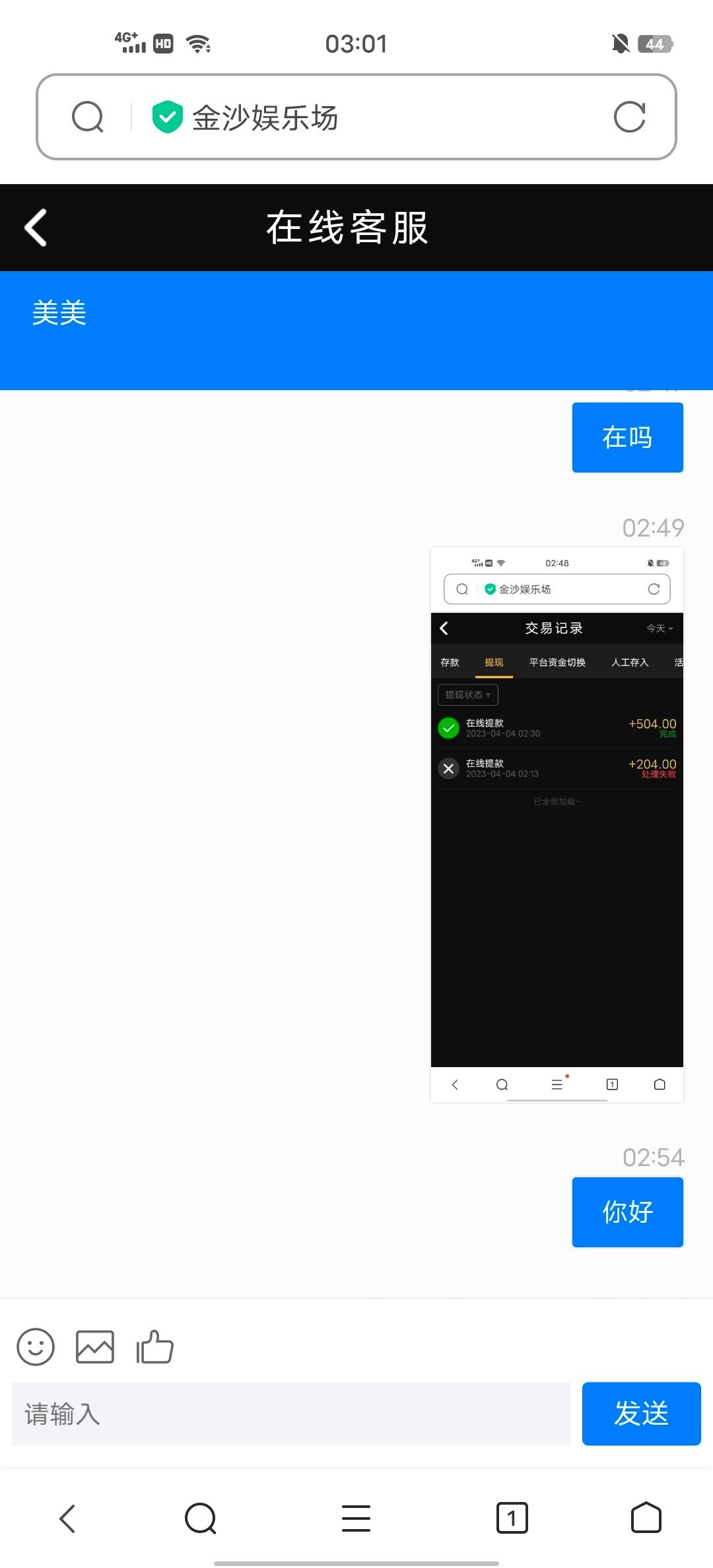Open search from the browser bottom bar

point(201,1519)
